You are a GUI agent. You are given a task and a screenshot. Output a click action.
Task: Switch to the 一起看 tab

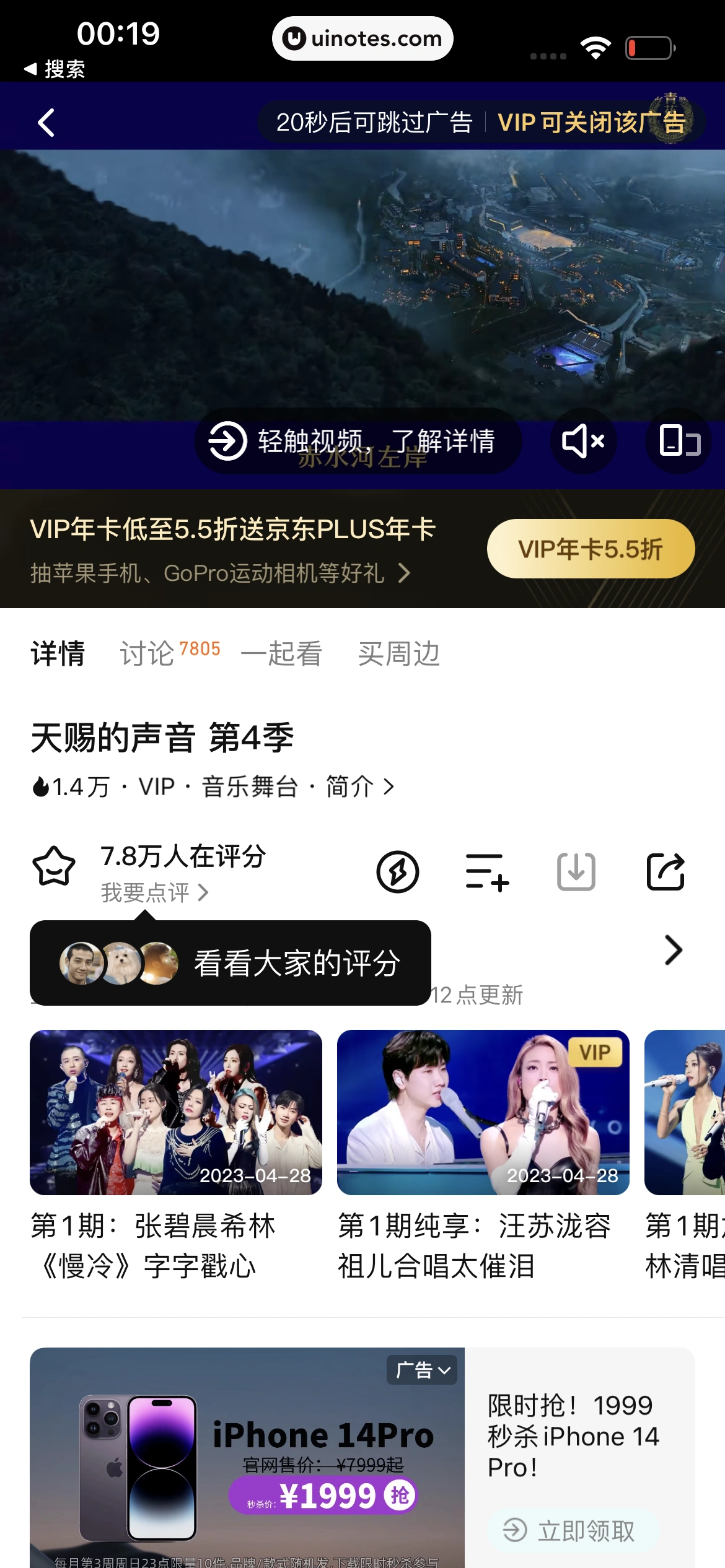[281, 654]
